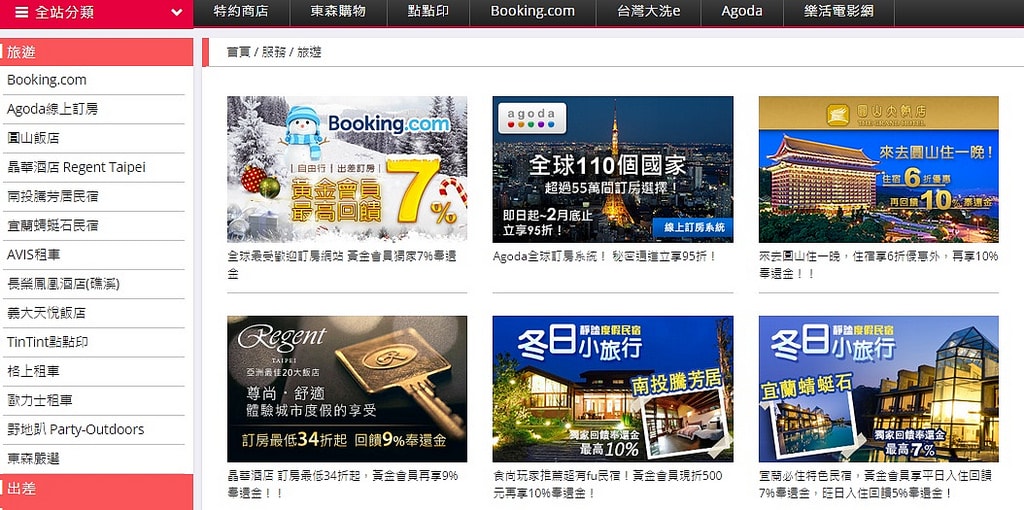View the Agoda 全球110個國家 promotion card
Screen dimensions: 1024x510
[x=612, y=169]
